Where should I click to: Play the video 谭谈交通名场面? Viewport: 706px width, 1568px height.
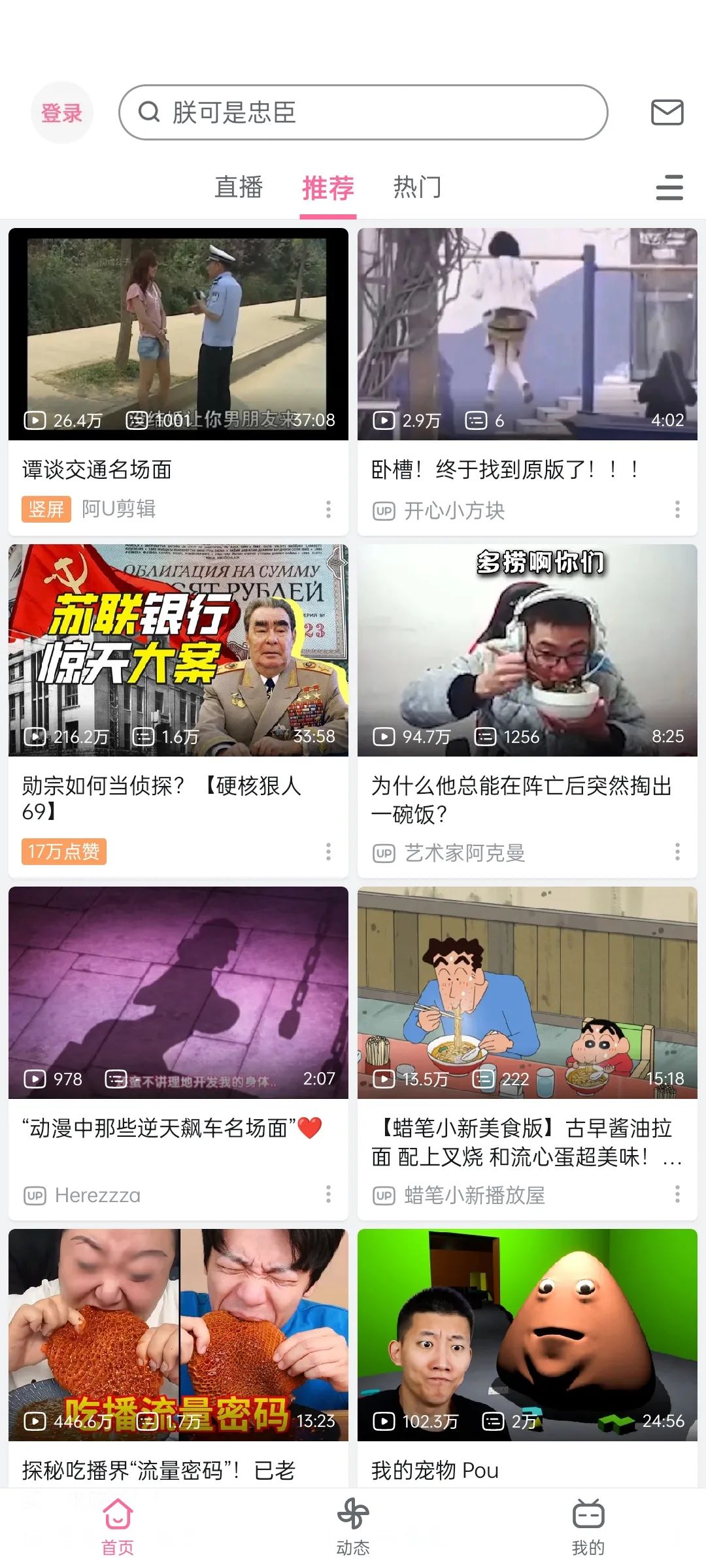click(178, 334)
